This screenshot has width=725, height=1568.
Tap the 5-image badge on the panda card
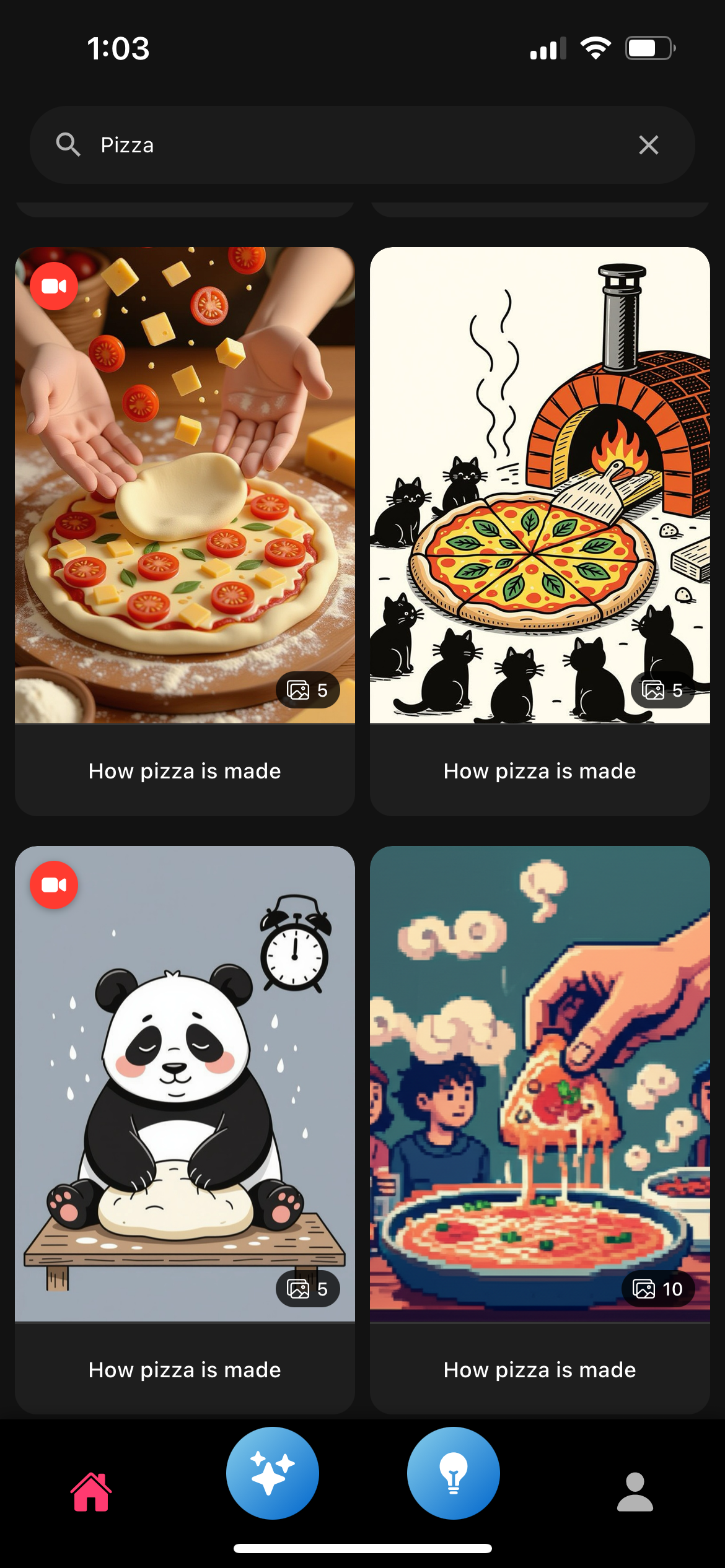click(x=308, y=1289)
